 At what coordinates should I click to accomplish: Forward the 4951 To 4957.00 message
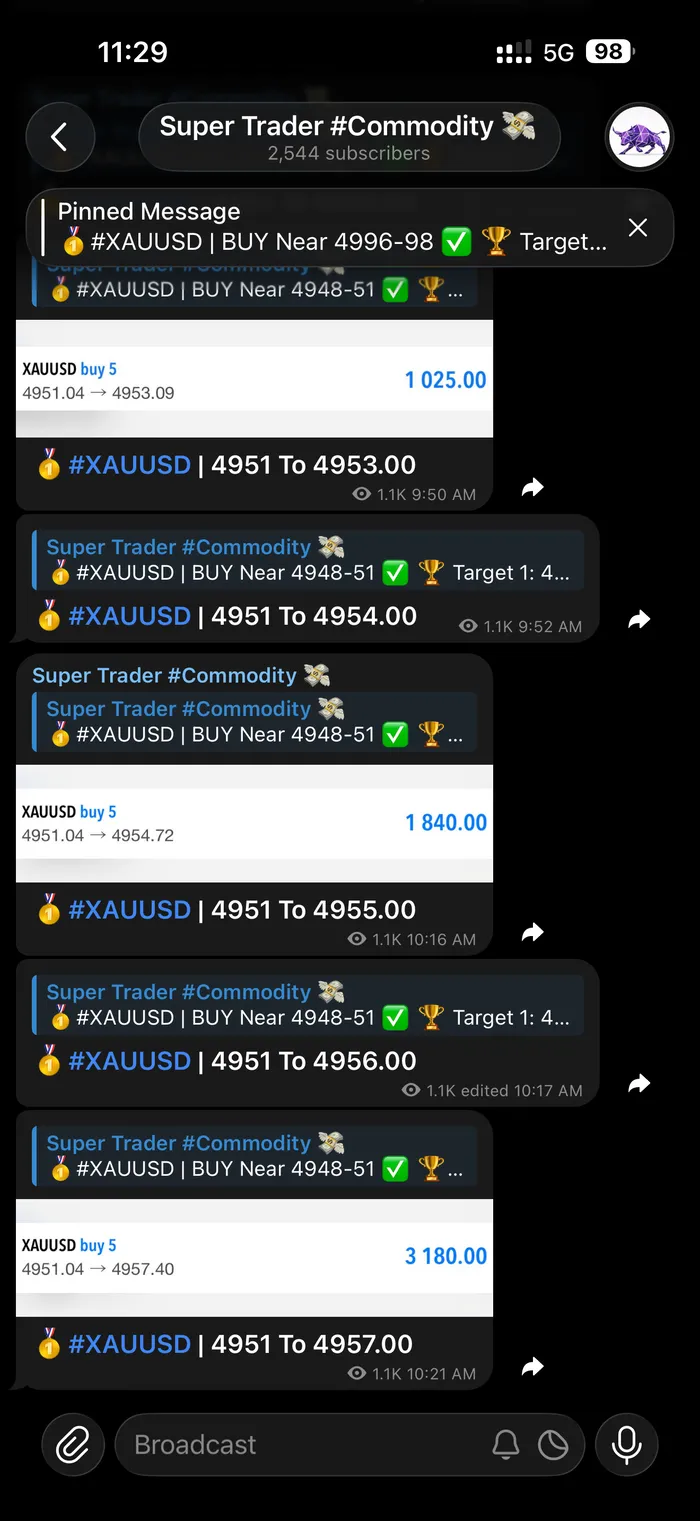coord(533,1367)
